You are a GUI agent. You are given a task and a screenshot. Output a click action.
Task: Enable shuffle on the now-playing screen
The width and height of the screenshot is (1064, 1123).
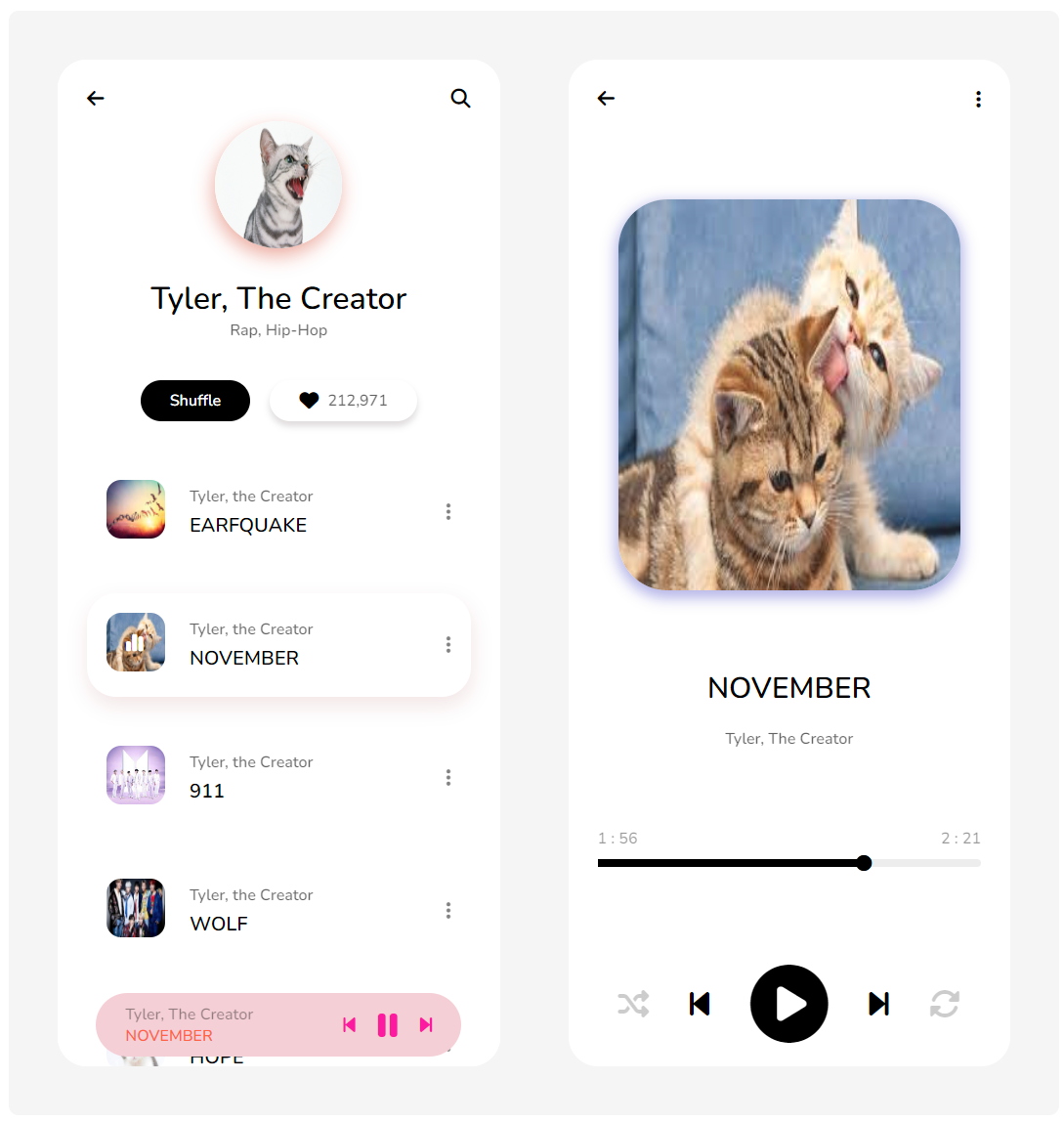(x=633, y=1004)
